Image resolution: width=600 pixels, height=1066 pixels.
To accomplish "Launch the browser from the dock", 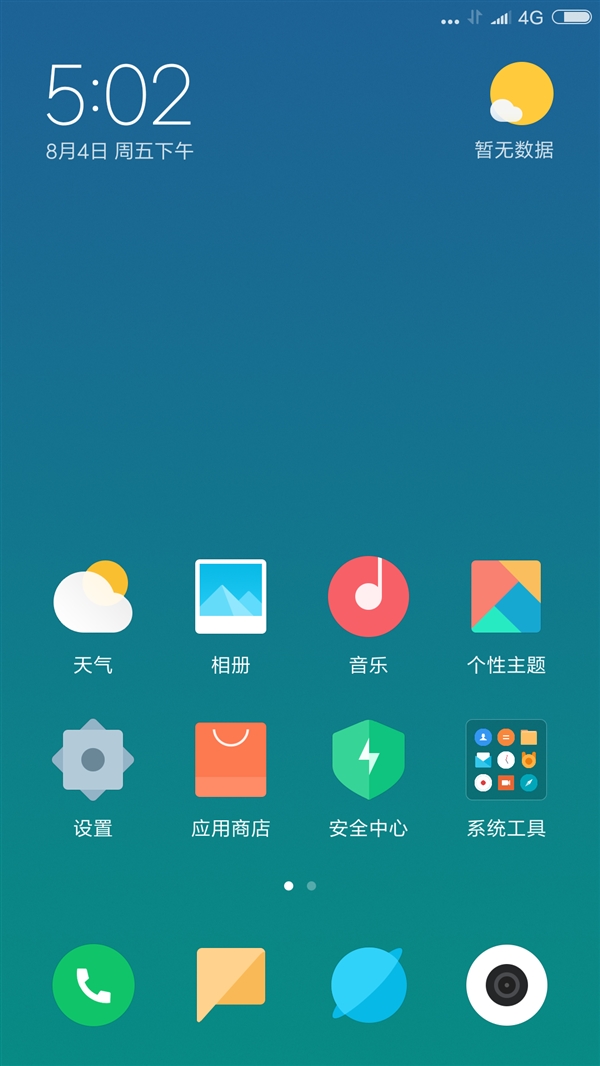I will (x=368, y=984).
